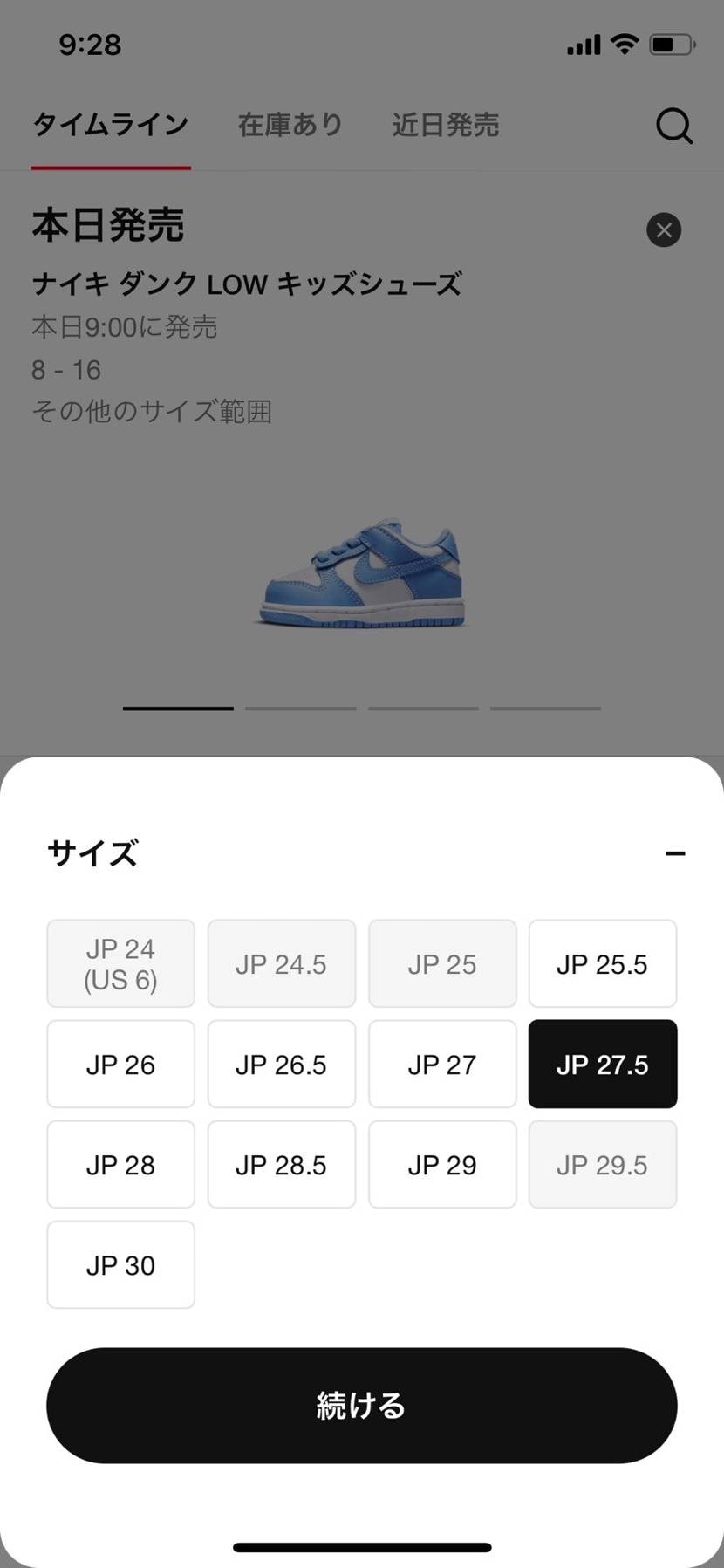Screen dimensions: 724x1568
Task: Choose size JP 28.5
Action: [x=281, y=1165]
